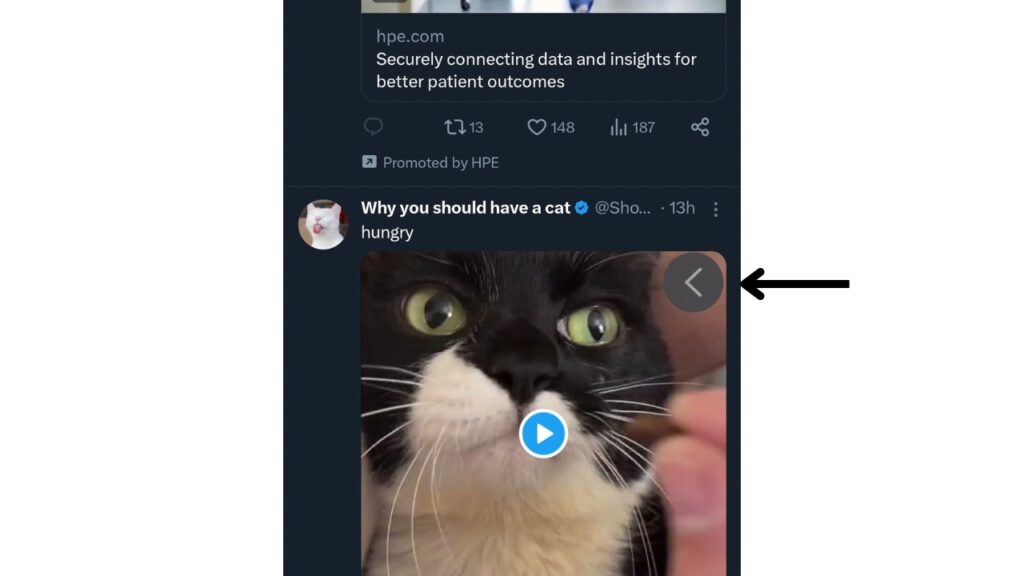Play the cat video
Viewport: 1024px width, 576px height.
[543, 433]
